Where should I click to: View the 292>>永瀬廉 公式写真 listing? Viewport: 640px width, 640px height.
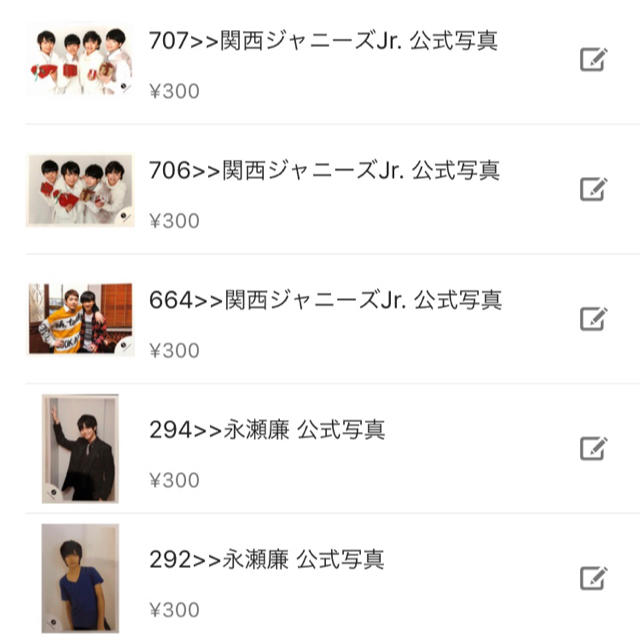(266, 559)
